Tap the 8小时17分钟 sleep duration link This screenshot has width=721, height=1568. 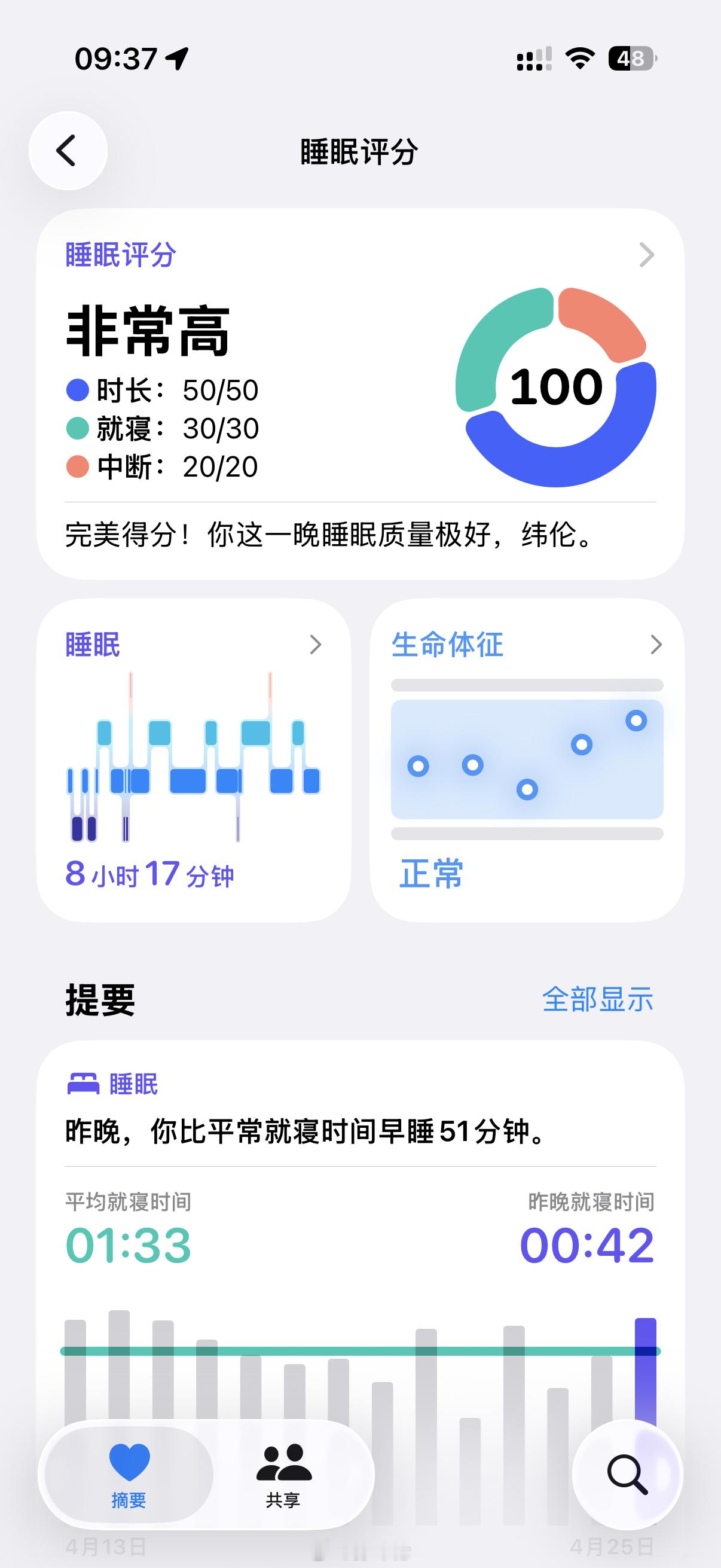point(150,874)
